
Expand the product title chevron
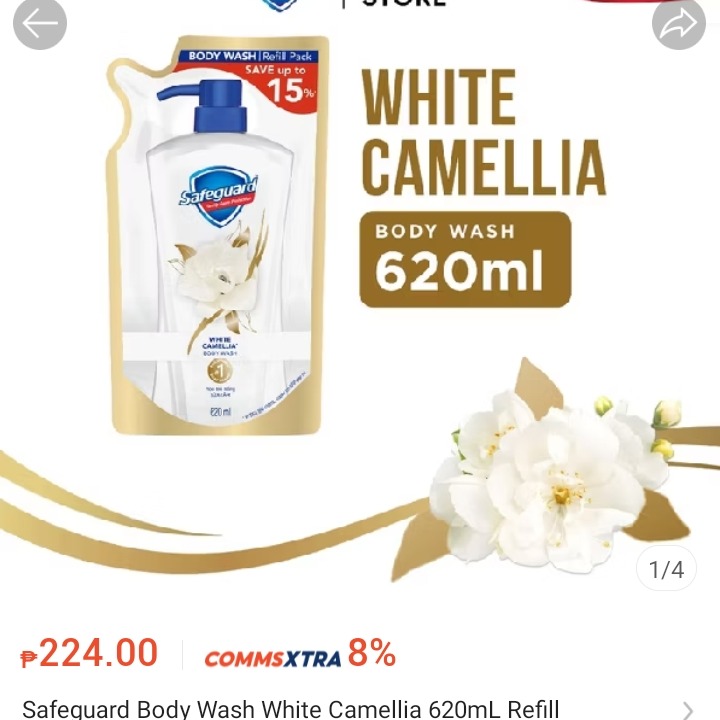(x=688, y=709)
